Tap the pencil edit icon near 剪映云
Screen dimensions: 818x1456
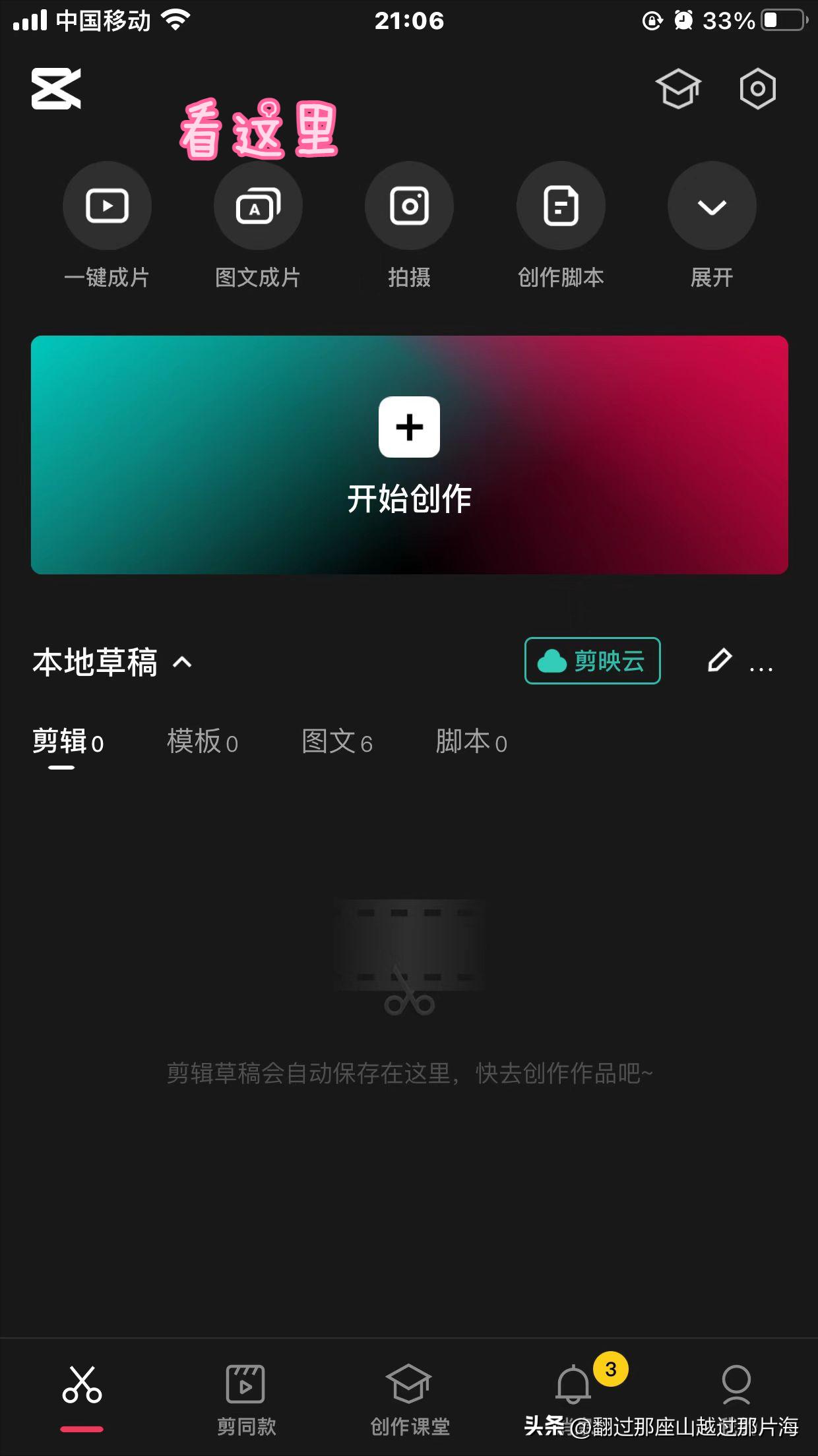[x=720, y=661]
